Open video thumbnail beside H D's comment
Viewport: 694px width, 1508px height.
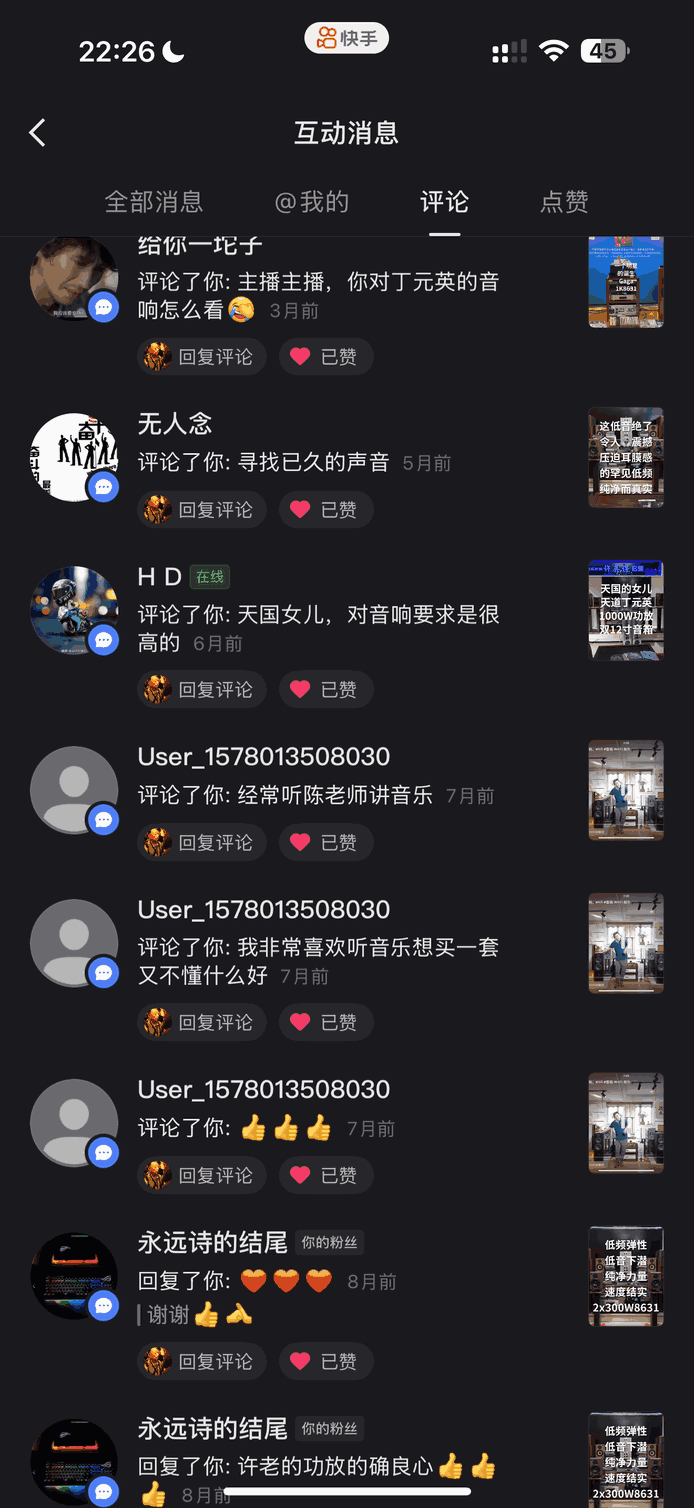click(626, 610)
